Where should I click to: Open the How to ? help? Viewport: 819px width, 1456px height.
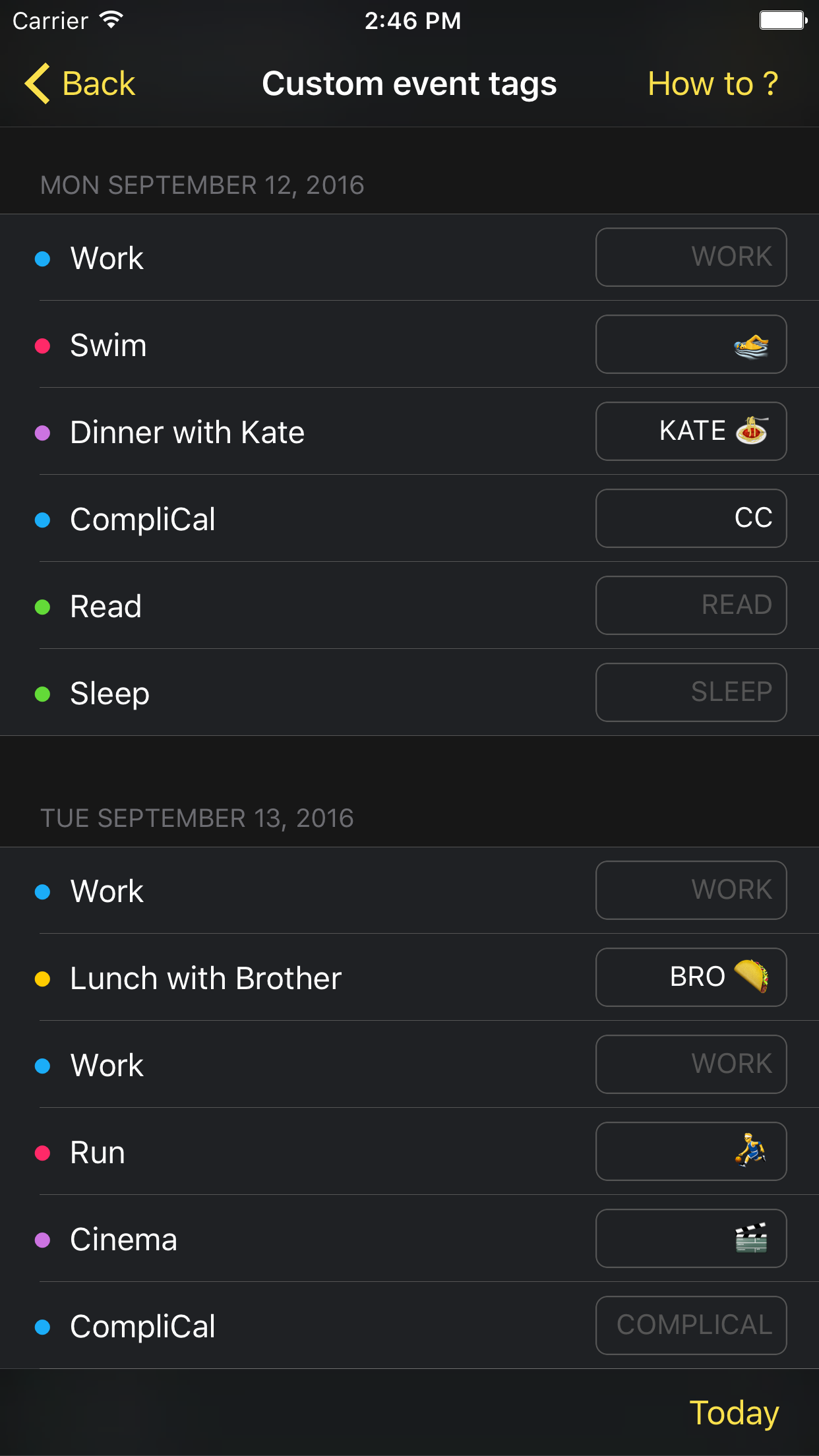point(712,84)
